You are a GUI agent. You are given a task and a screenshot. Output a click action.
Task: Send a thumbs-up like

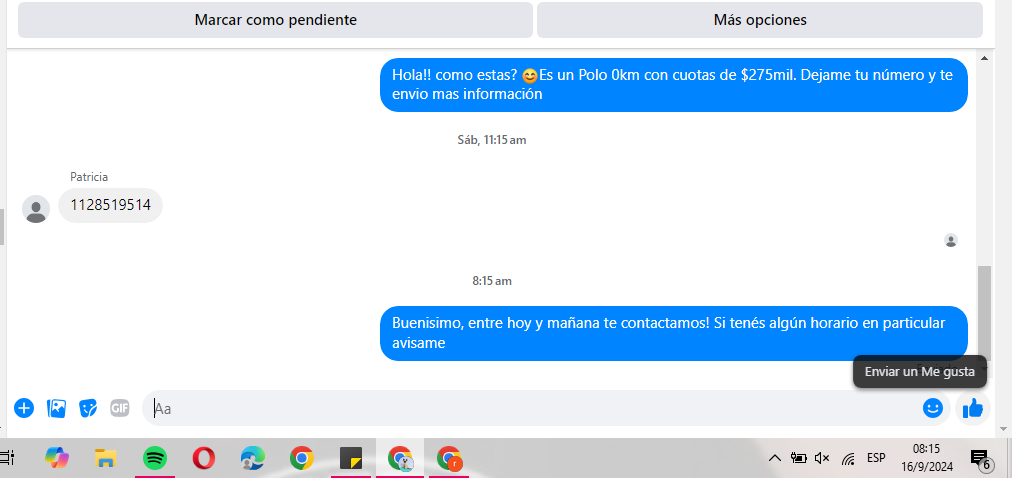[x=973, y=408]
